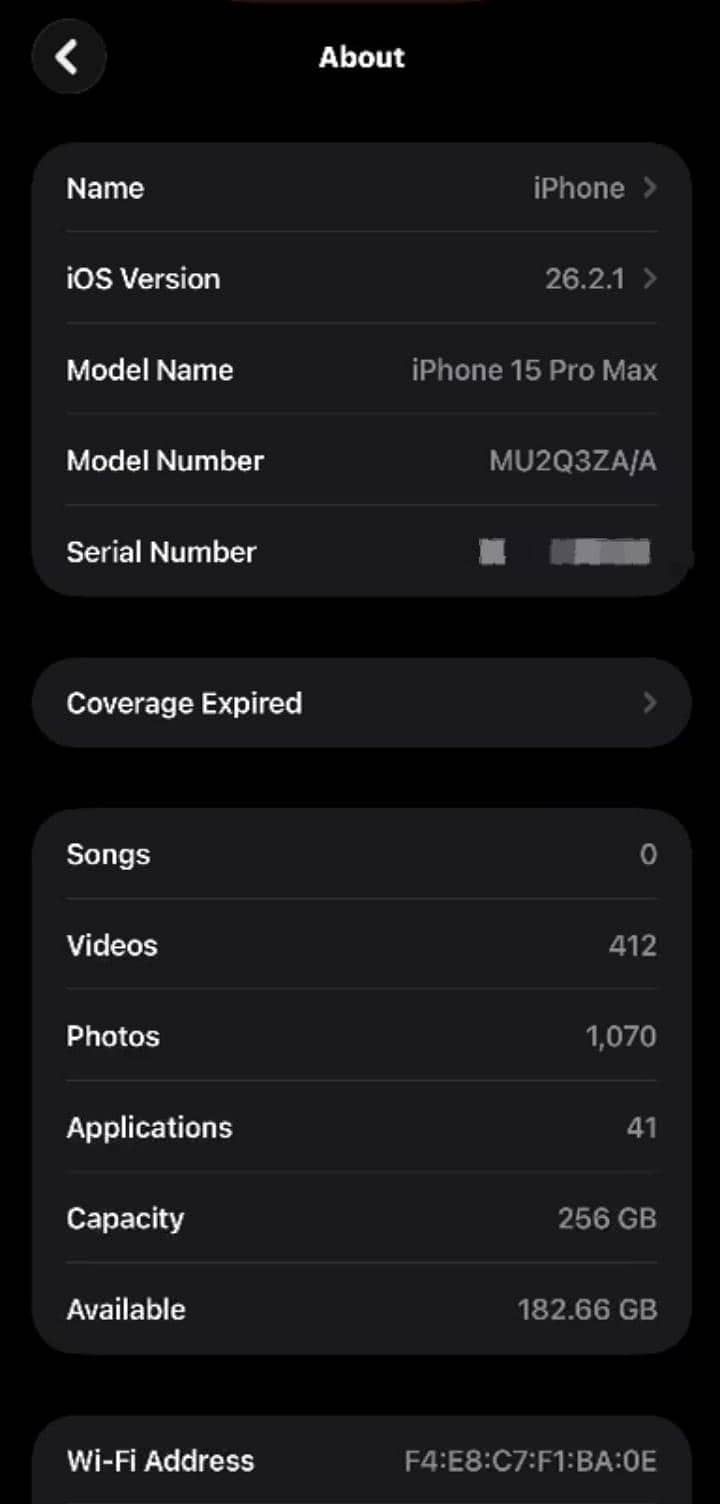Viewport: 720px width, 1504px height.
Task: Tap the back arrow icon
Action: 68,57
